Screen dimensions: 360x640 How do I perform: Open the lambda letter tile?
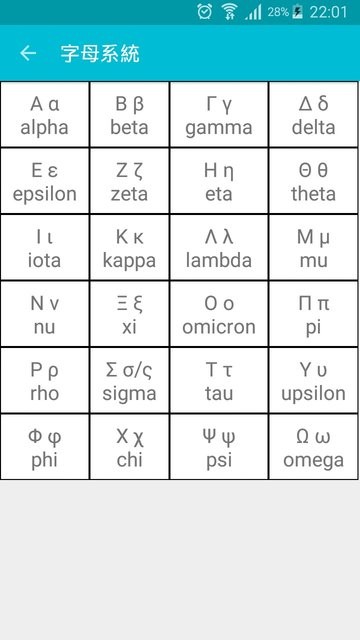point(219,247)
